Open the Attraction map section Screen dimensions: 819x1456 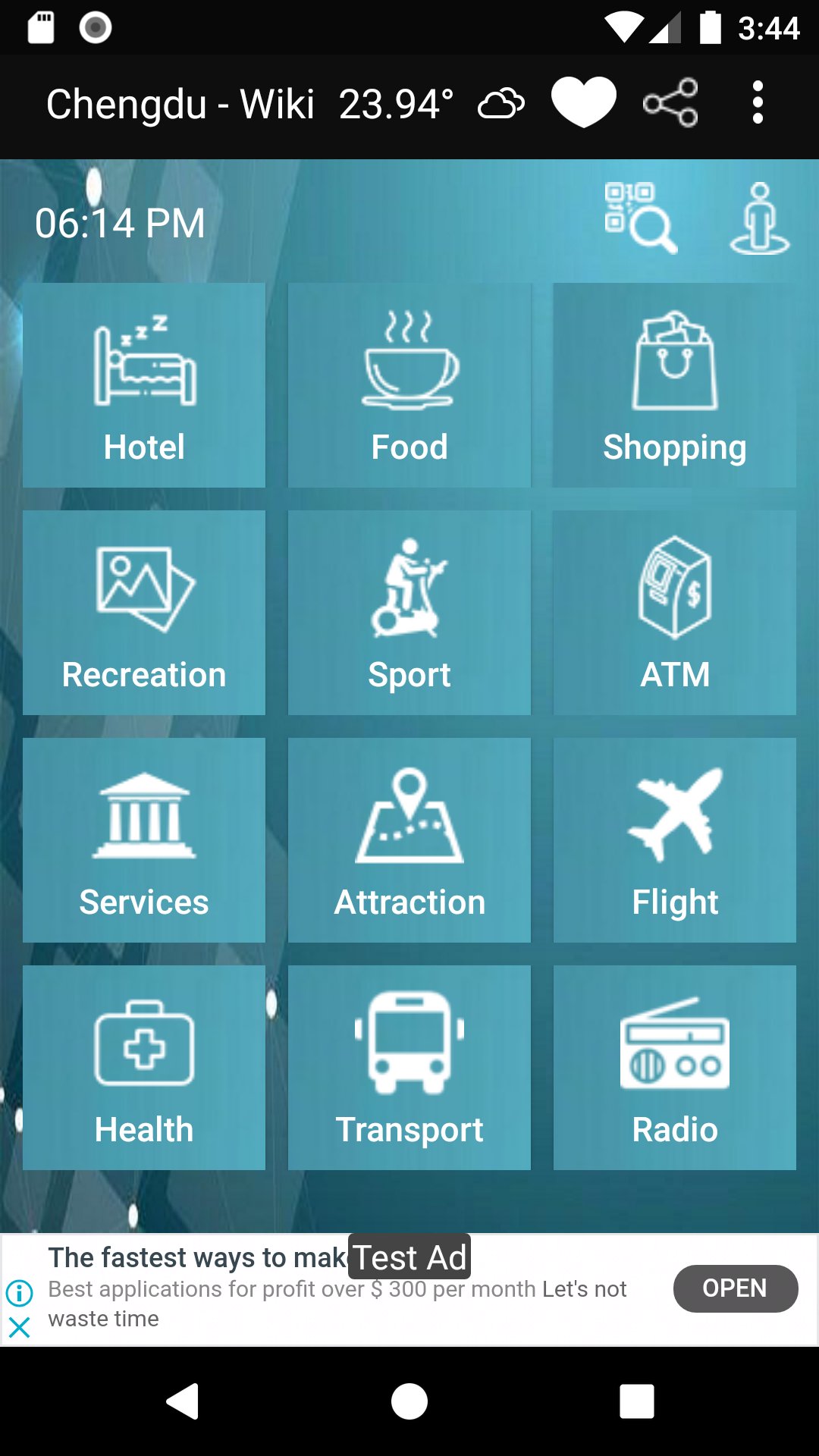click(409, 839)
